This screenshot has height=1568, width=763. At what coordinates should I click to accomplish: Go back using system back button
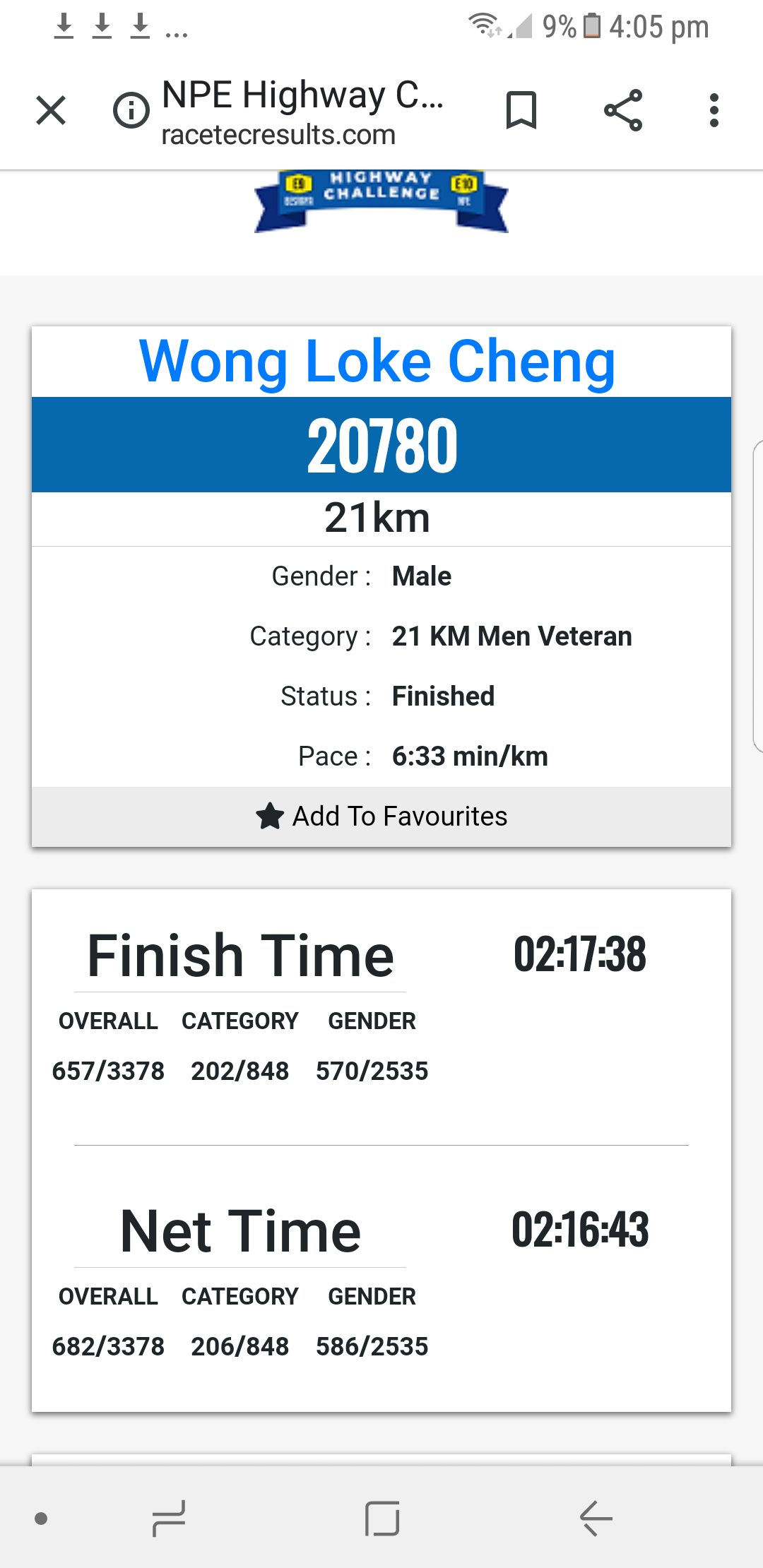click(596, 1519)
